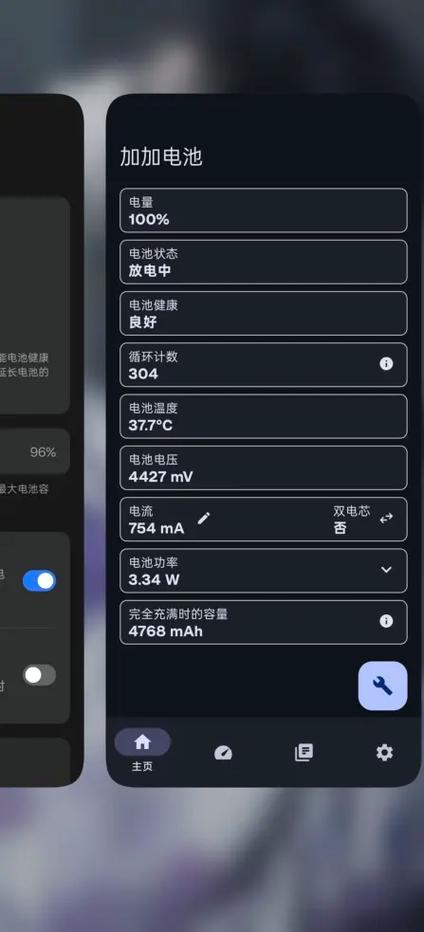The height and width of the screenshot is (932, 424).
Task: Open the 加加电池 app card
Action: (x=263, y=440)
